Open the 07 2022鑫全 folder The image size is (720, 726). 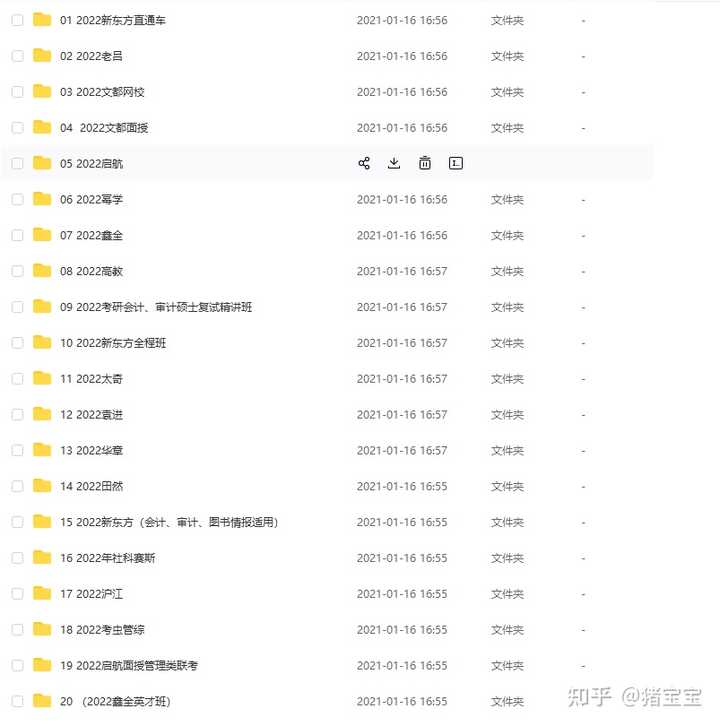[91, 235]
